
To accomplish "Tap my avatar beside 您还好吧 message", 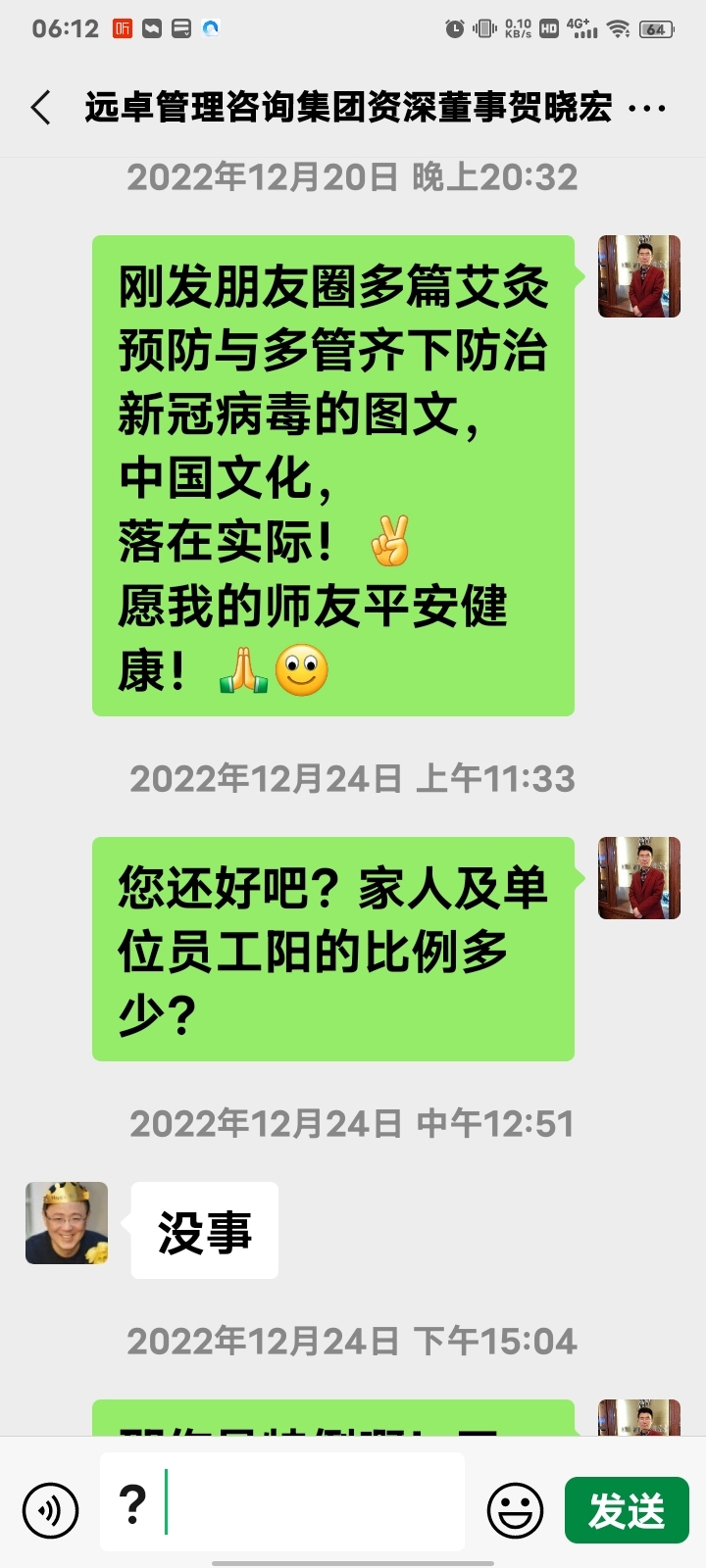I will pyautogui.click(x=639, y=878).
